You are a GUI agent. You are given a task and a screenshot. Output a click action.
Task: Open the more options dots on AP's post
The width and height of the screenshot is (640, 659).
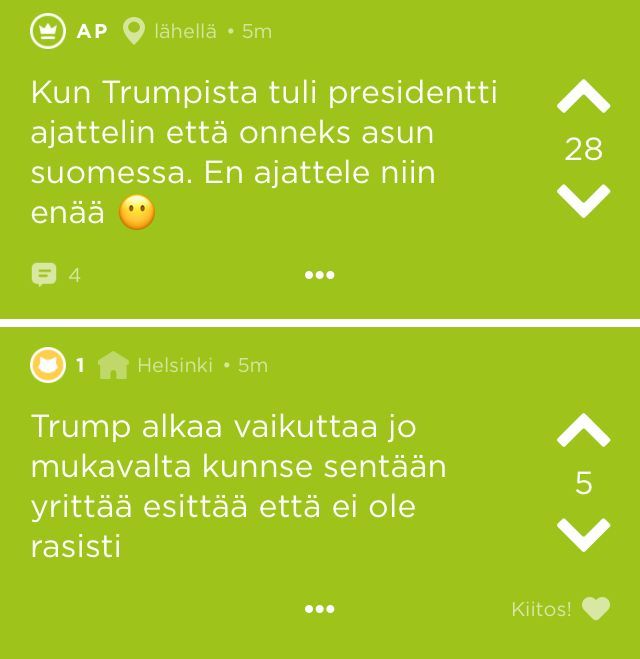click(319, 275)
